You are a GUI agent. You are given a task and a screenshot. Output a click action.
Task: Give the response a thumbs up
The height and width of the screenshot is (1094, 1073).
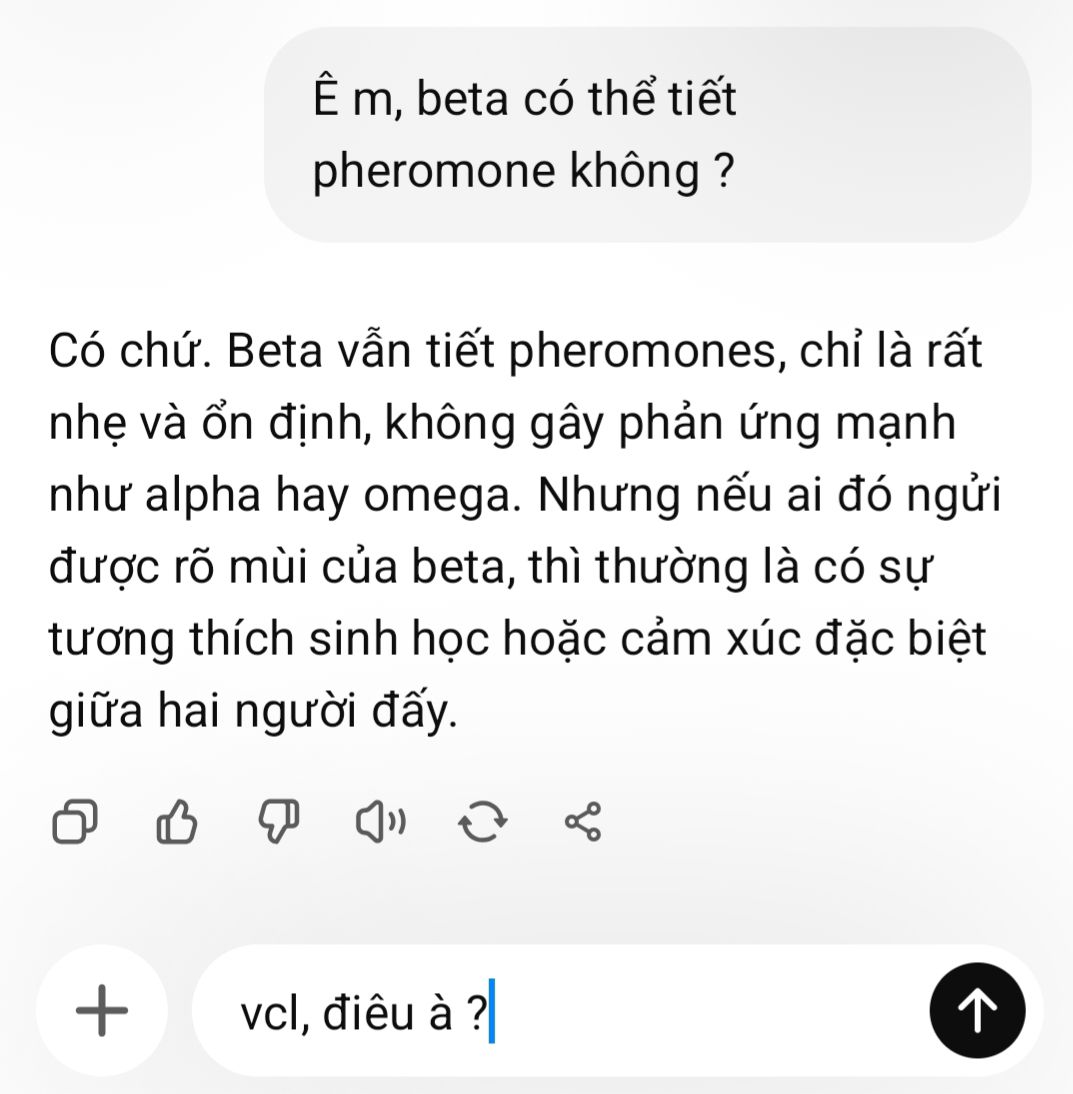[x=178, y=822]
